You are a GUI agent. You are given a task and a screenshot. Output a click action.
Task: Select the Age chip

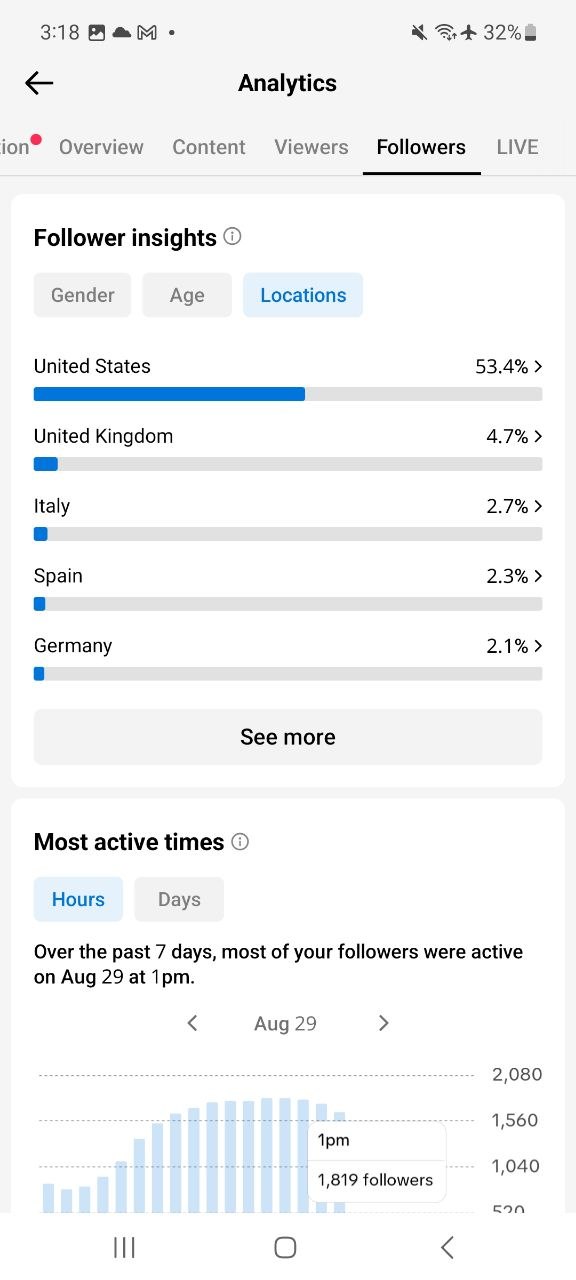coord(187,295)
